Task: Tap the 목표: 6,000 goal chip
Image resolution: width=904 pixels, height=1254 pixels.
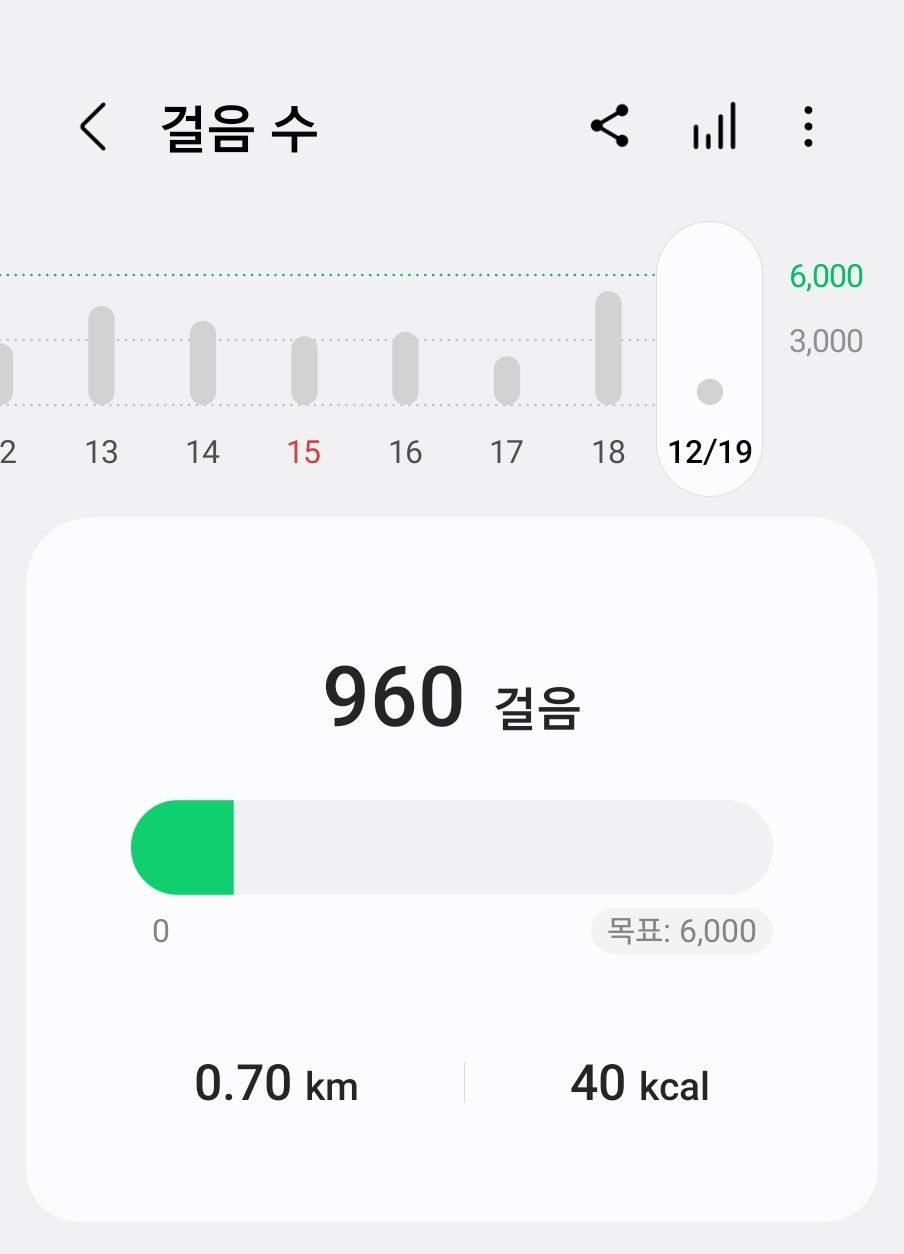Action: pos(681,932)
